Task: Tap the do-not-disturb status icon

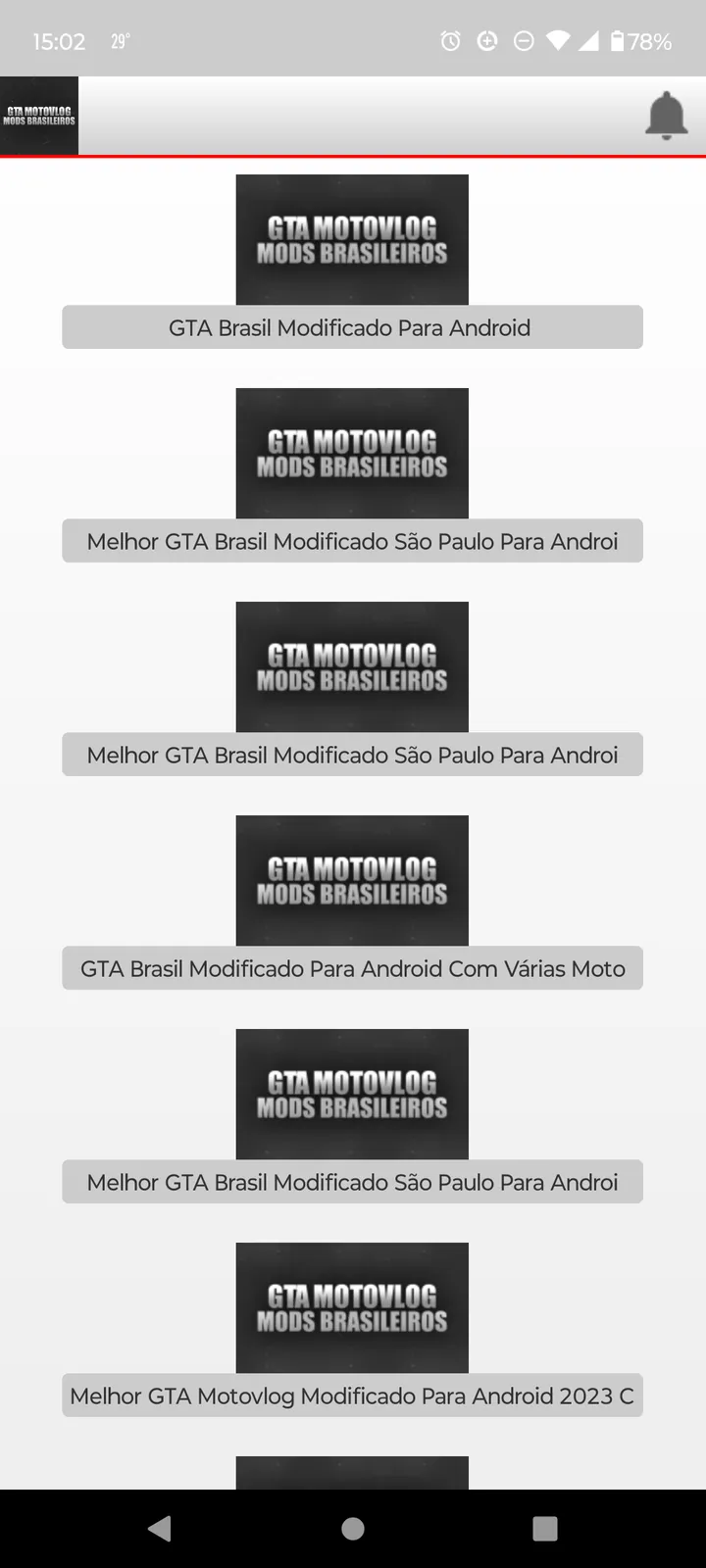Action: tap(523, 40)
